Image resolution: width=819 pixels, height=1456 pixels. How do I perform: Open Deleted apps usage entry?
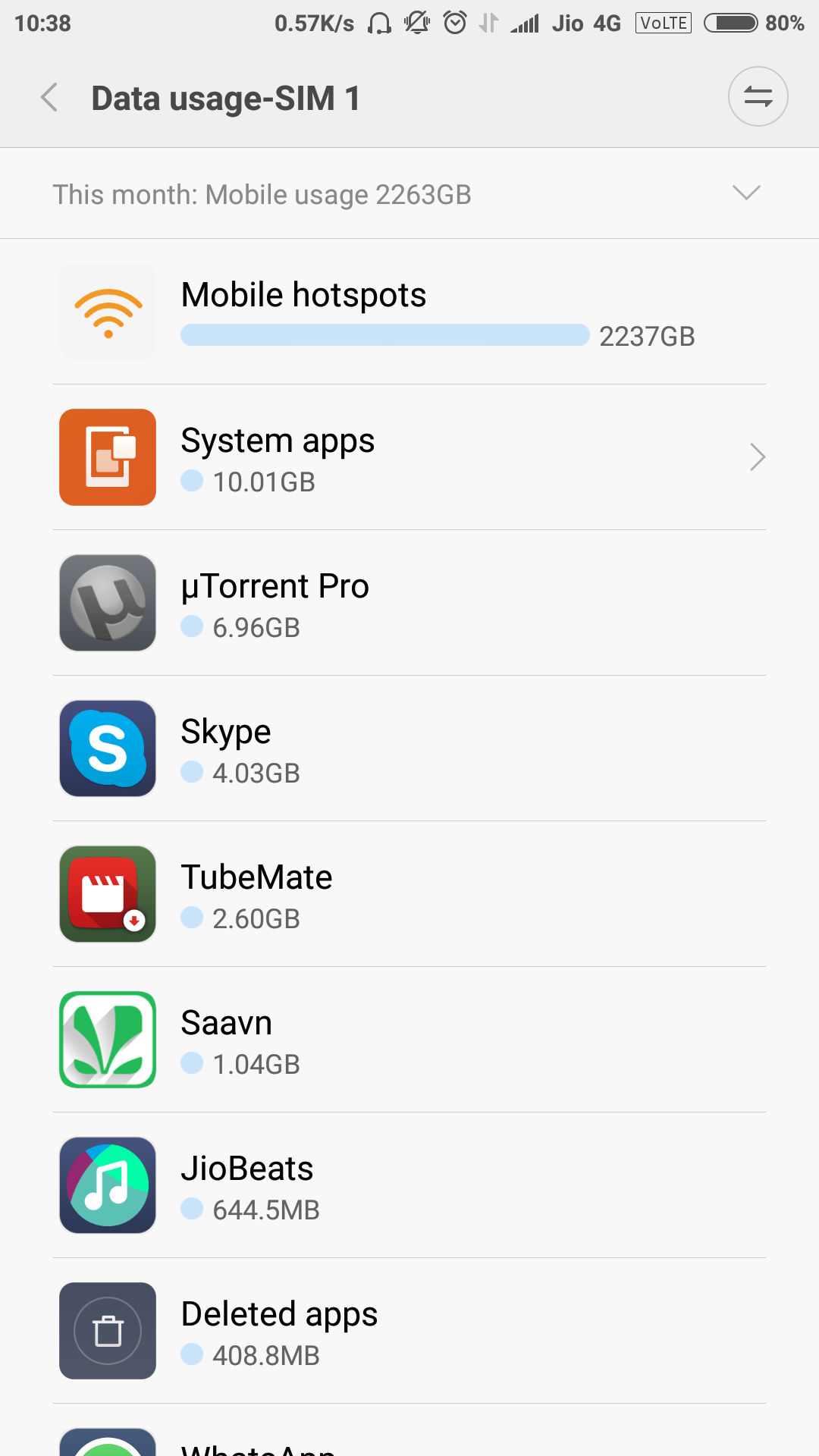(409, 1331)
